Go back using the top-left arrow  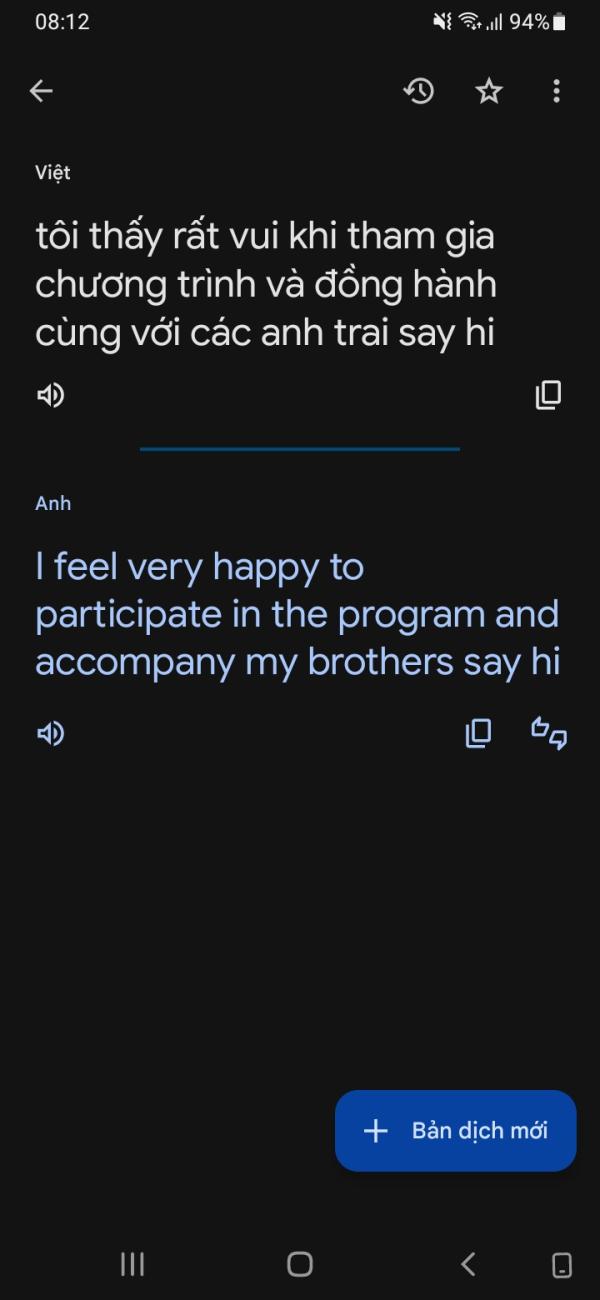tap(41, 91)
